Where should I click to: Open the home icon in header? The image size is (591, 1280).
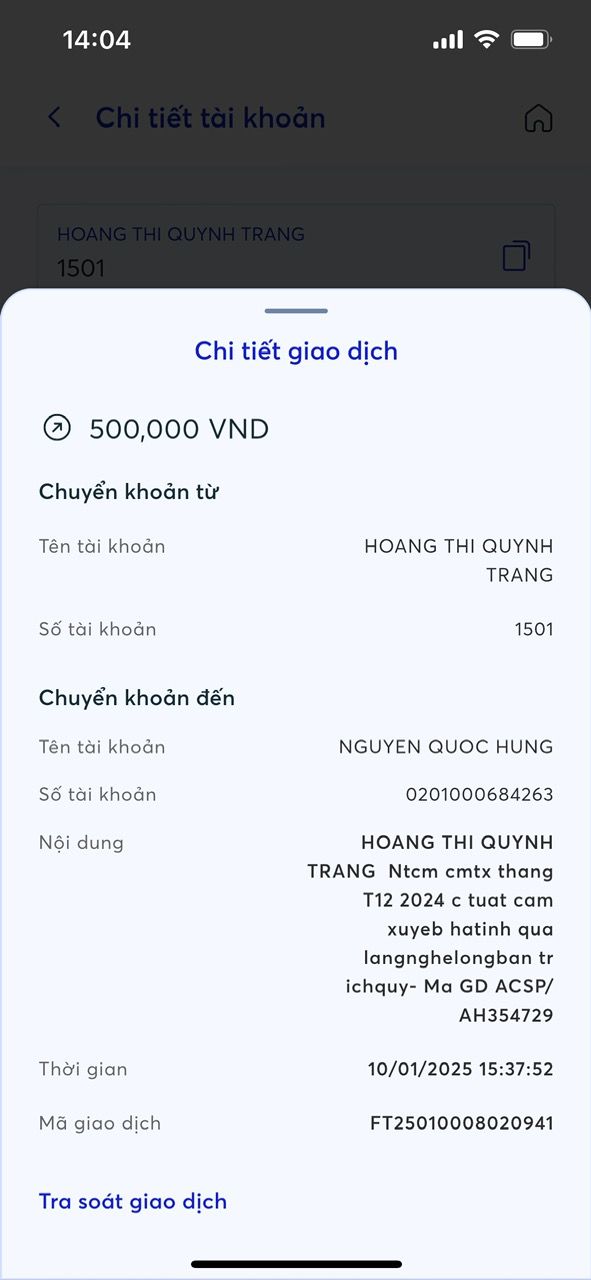[x=538, y=118]
